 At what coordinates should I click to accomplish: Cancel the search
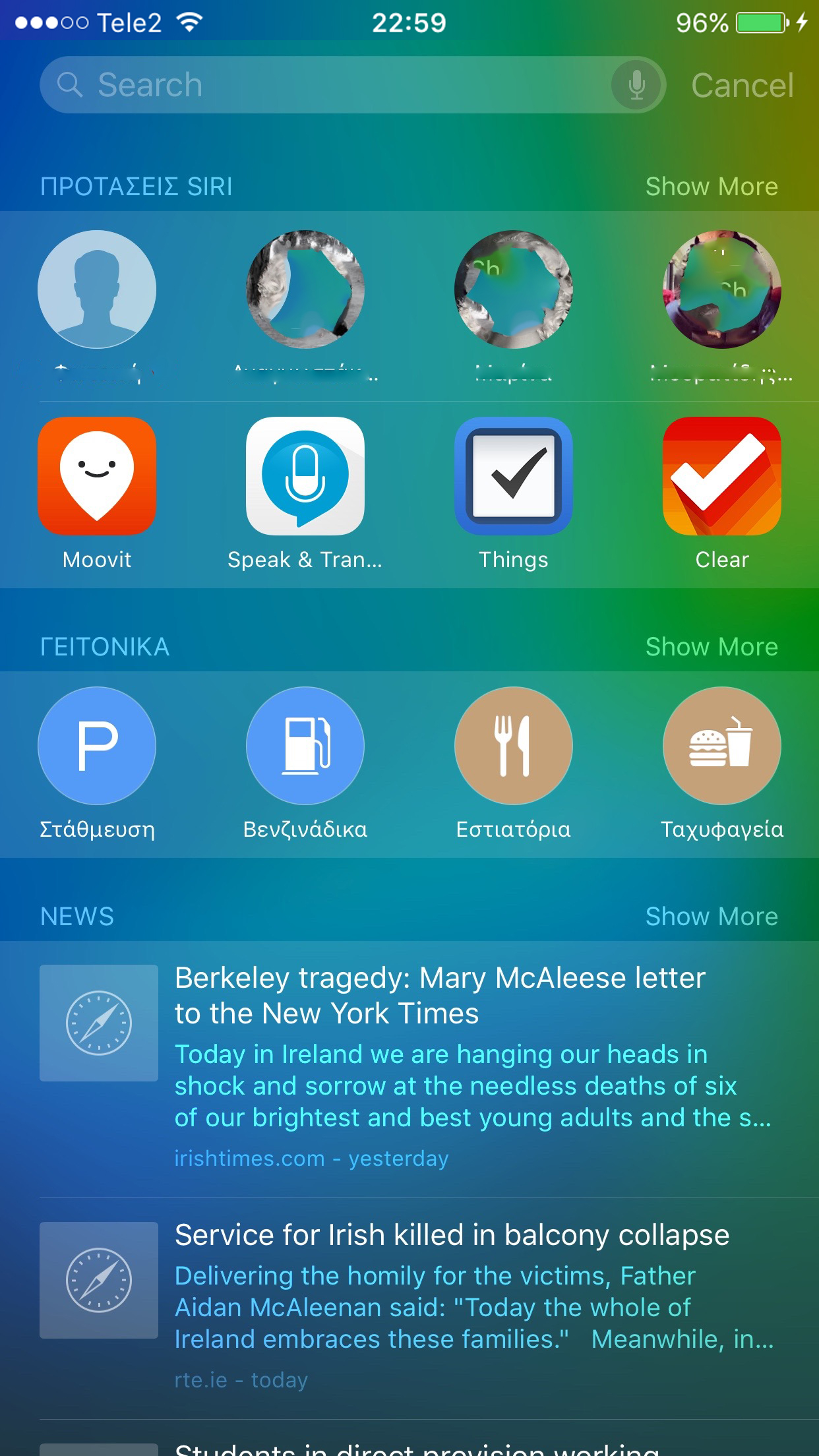click(x=742, y=86)
